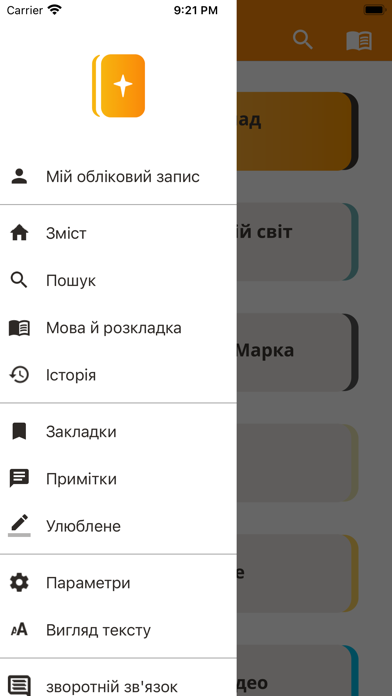Screen dimensions: 392x696
Task: Tap the search icon in the top bar
Action: (303, 40)
